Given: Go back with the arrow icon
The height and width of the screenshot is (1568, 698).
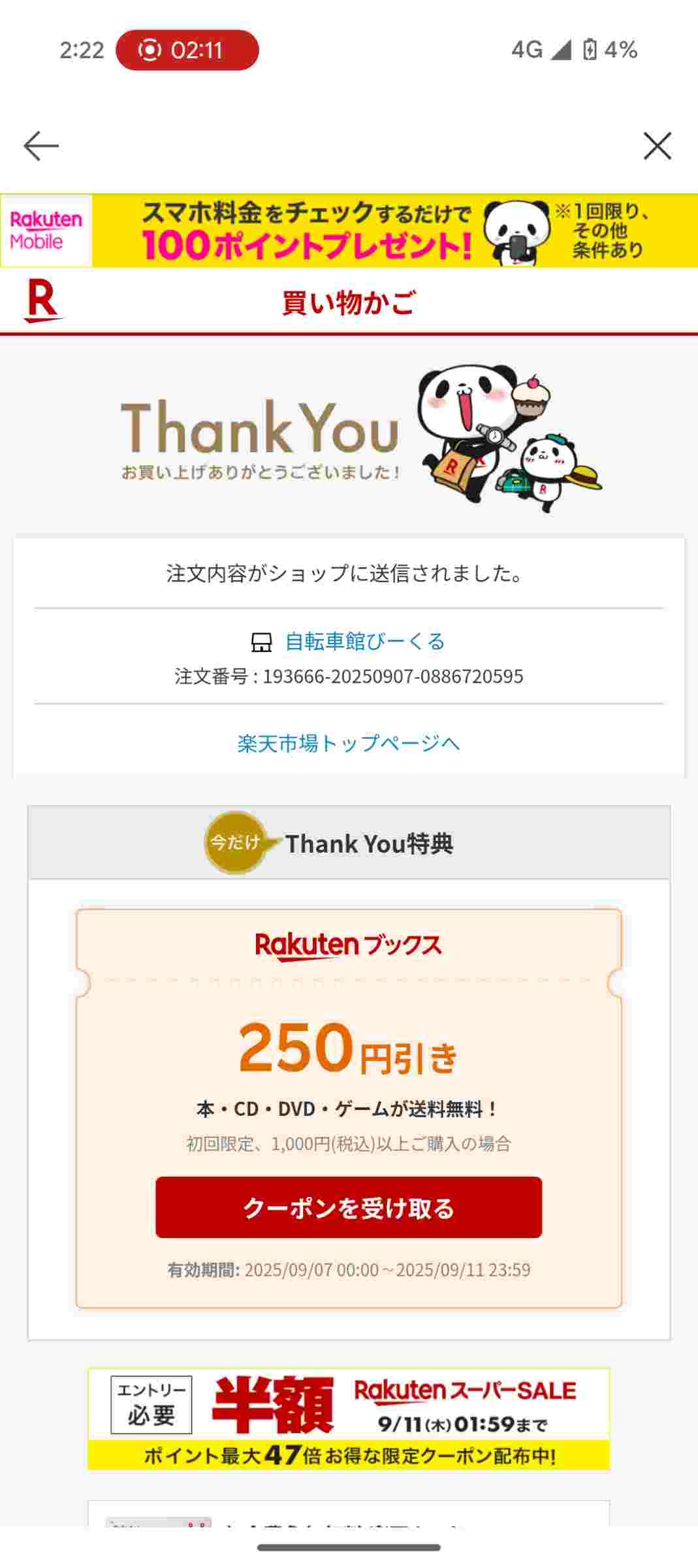Looking at the screenshot, I should click(x=41, y=146).
